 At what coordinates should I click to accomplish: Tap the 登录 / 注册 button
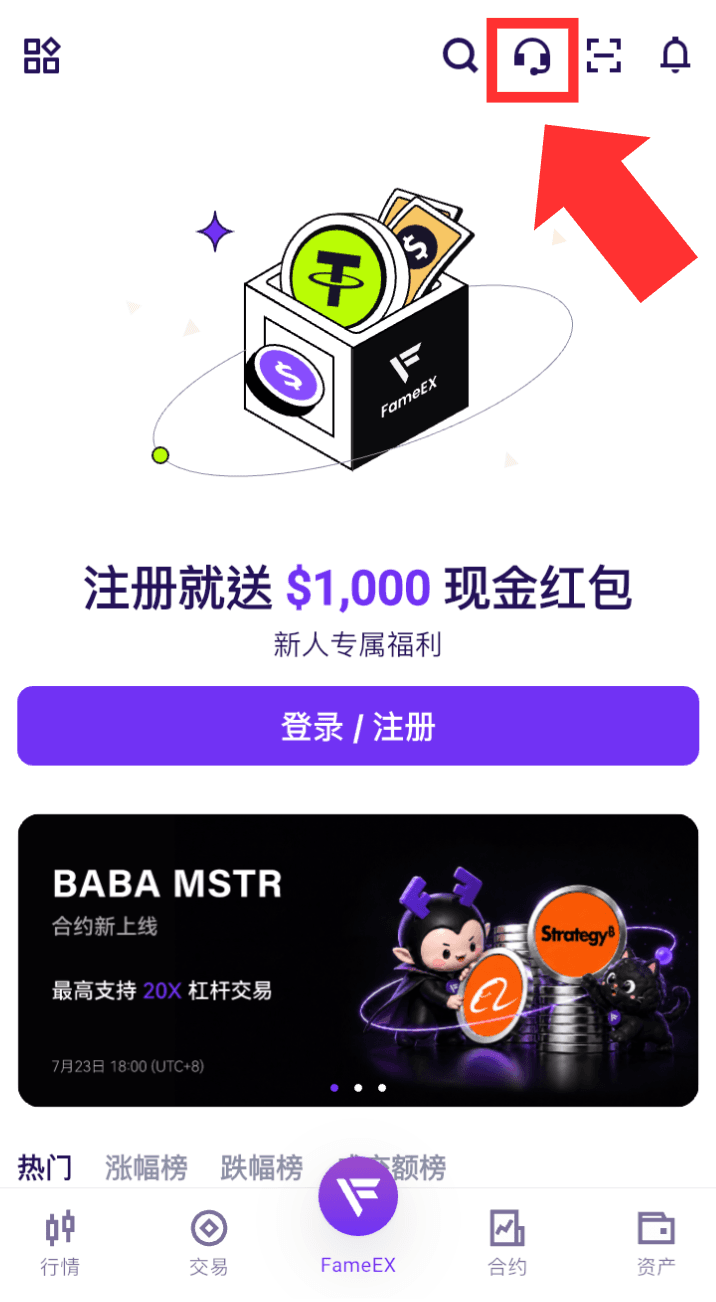[x=358, y=726]
